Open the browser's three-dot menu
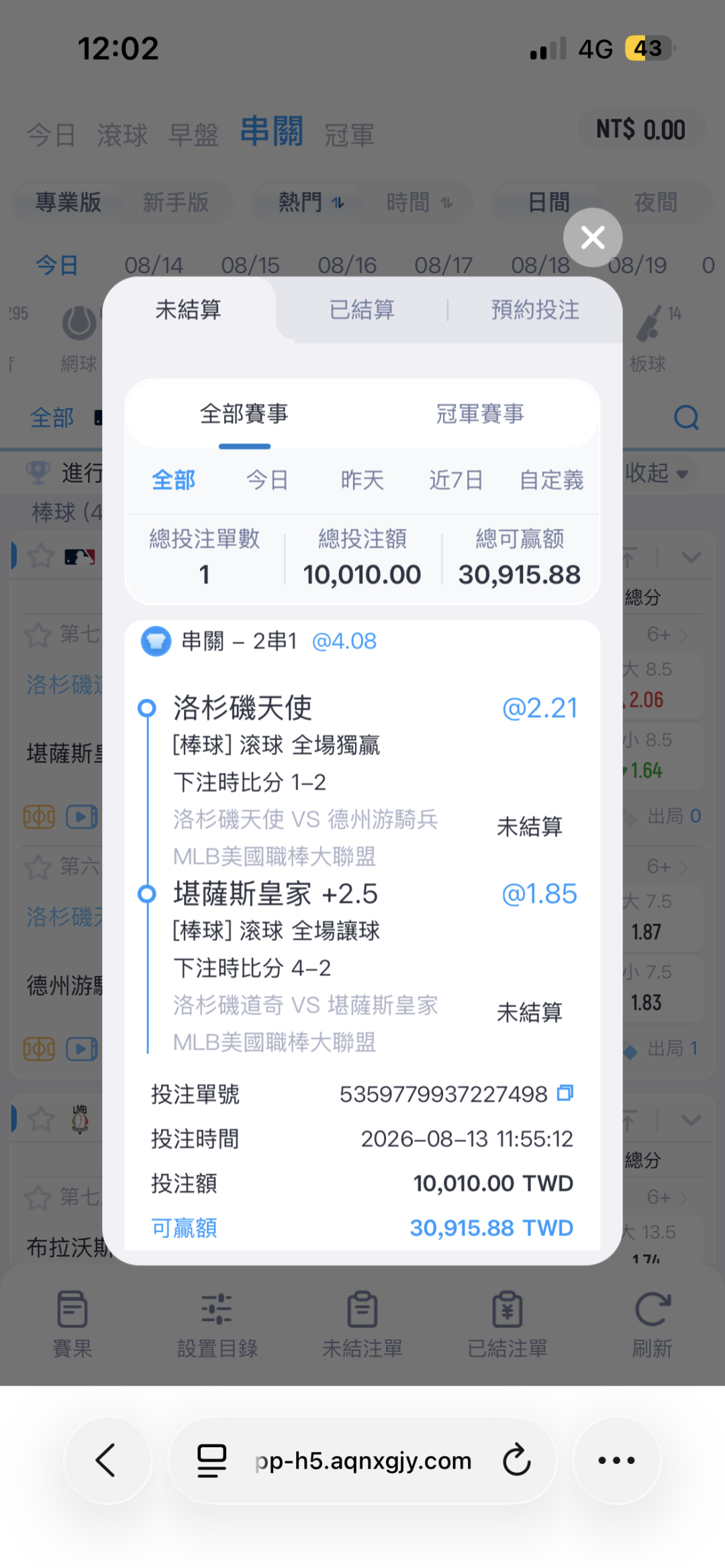The image size is (725, 1568). pos(616,1460)
